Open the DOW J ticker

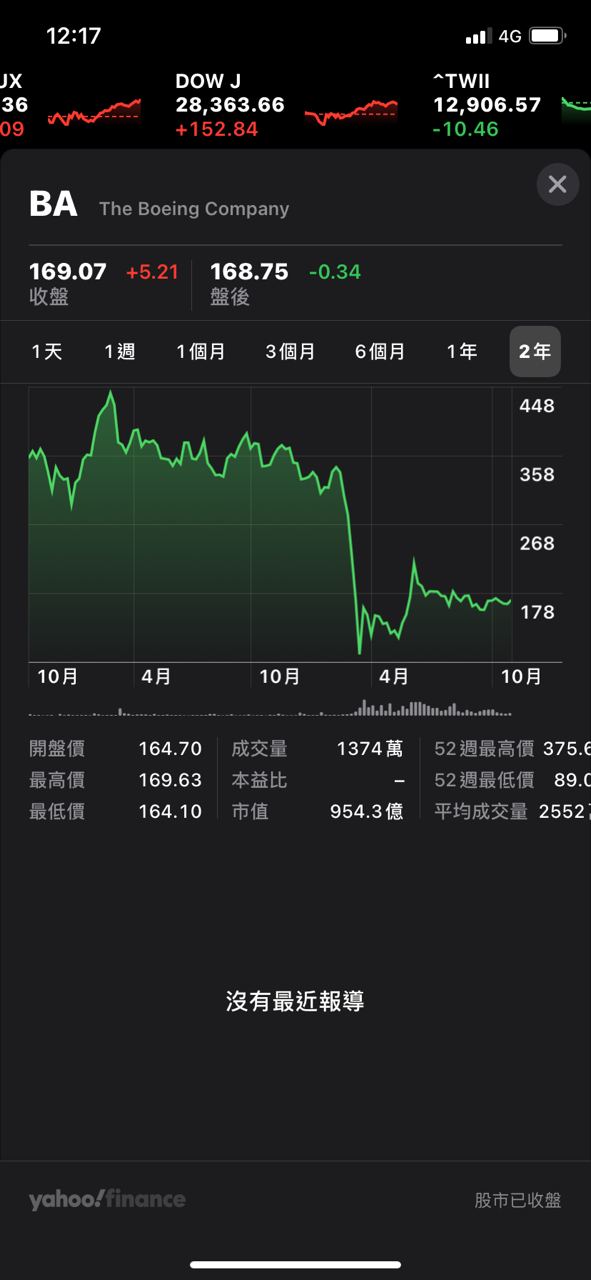(287, 105)
